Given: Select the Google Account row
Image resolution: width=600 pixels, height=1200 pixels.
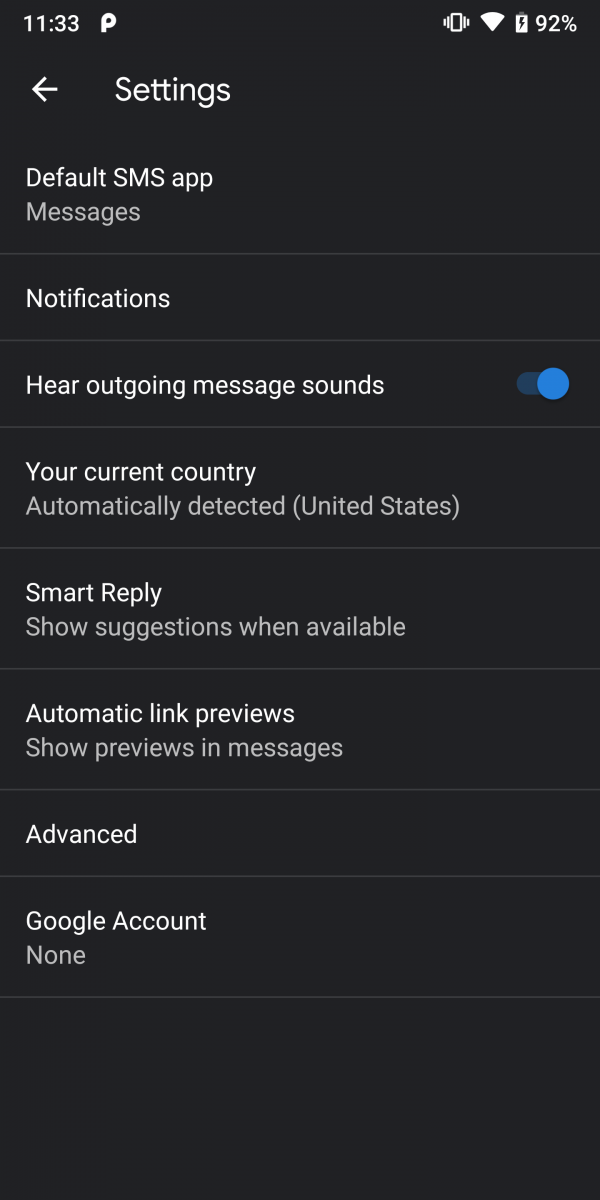Looking at the screenshot, I should pyautogui.click(x=300, y=937).
